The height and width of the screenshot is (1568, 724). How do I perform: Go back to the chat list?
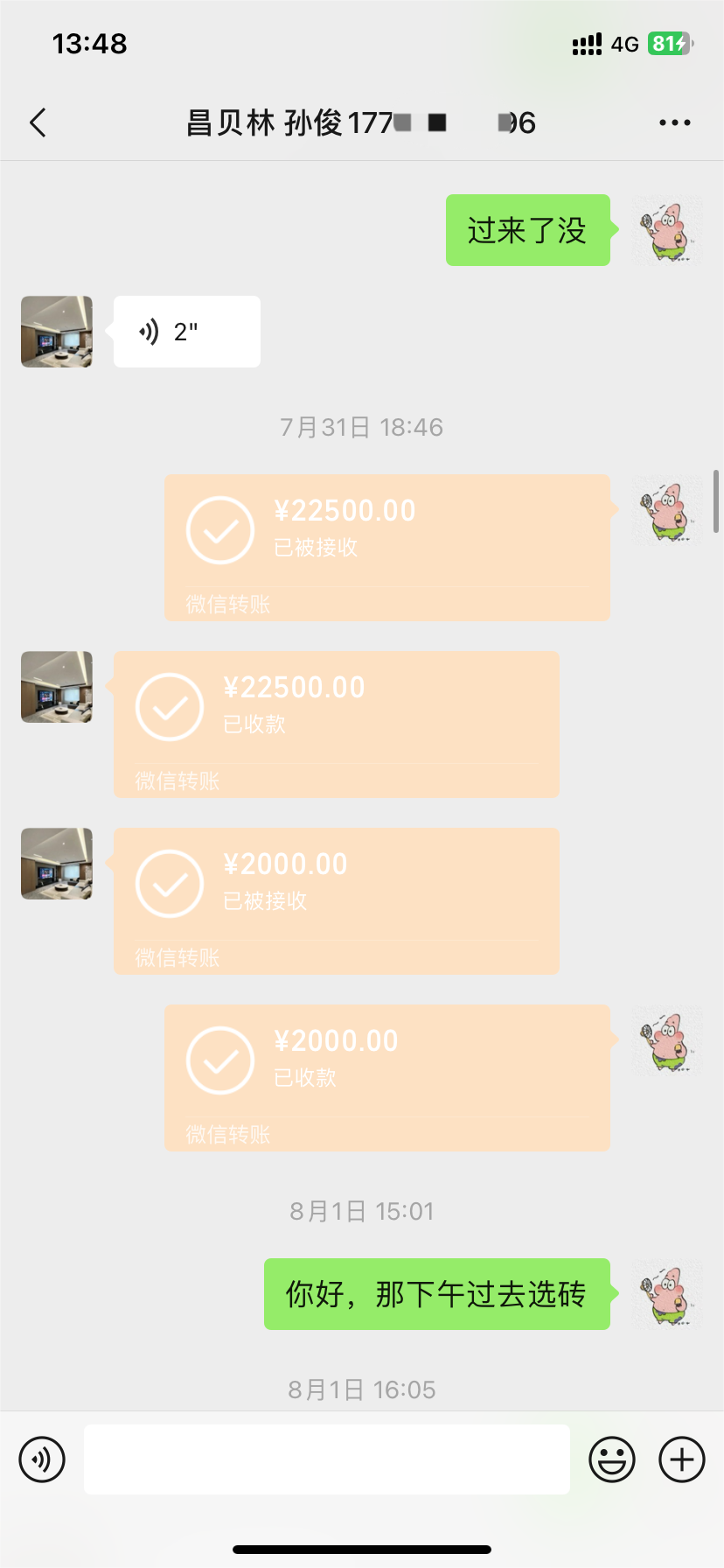click(38, 123)
